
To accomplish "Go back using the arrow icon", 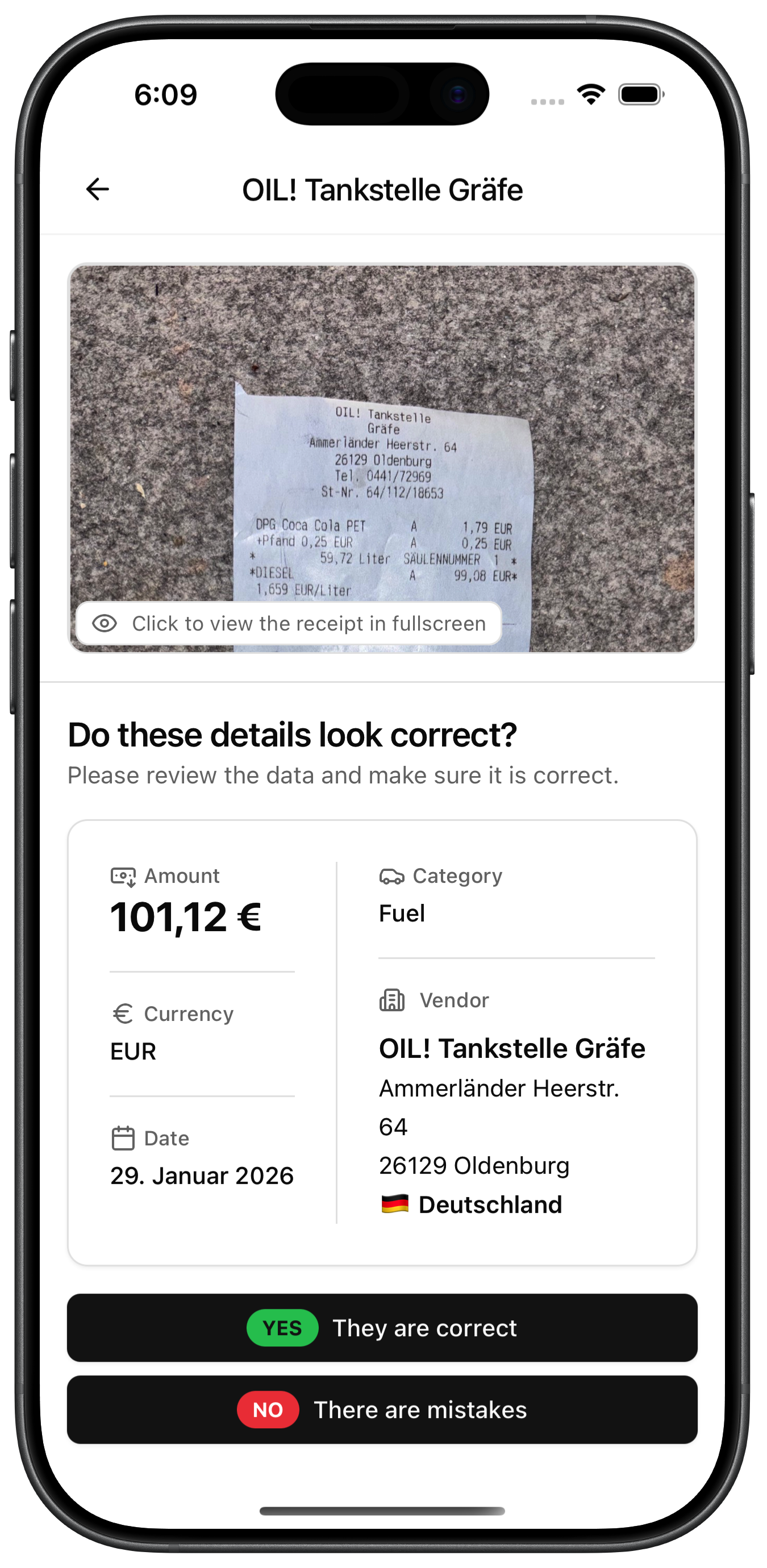I will 97,189.
